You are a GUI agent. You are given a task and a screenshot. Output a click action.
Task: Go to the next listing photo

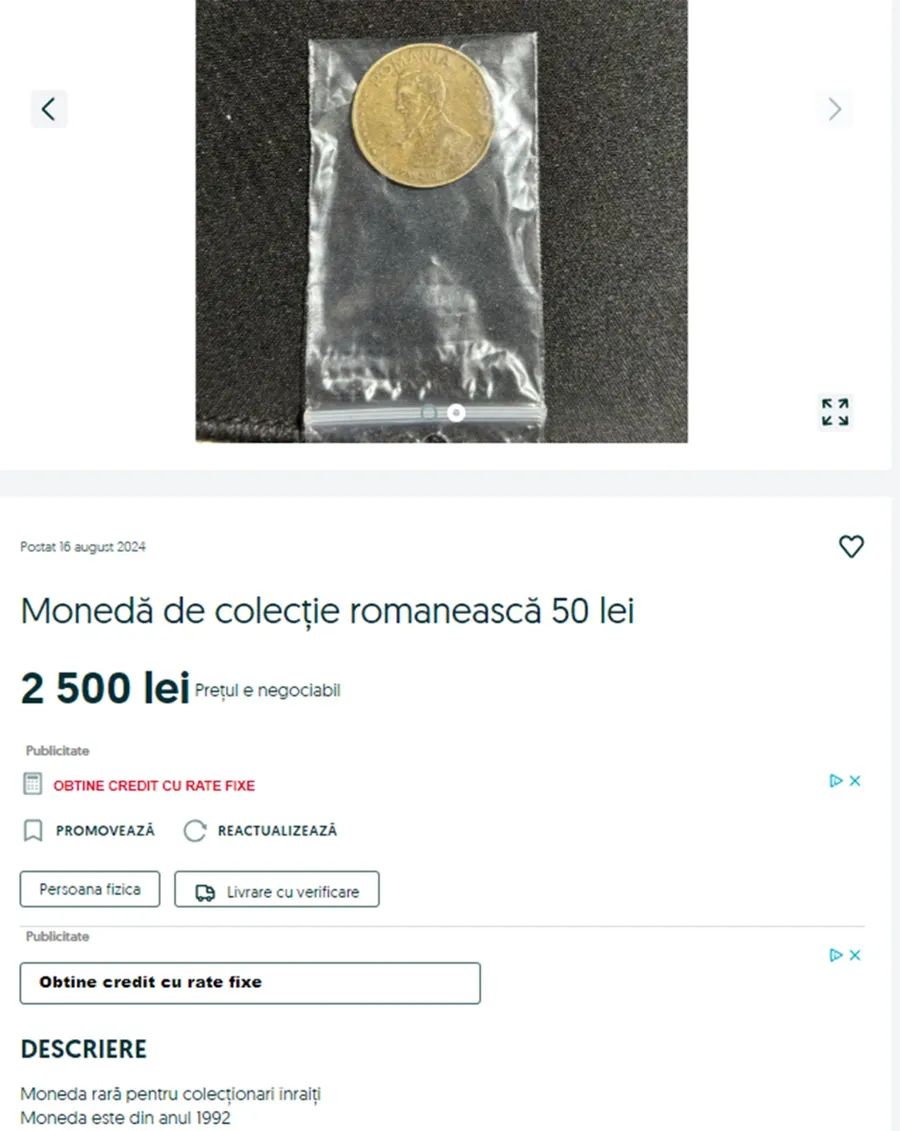click(x=835, y=109)
